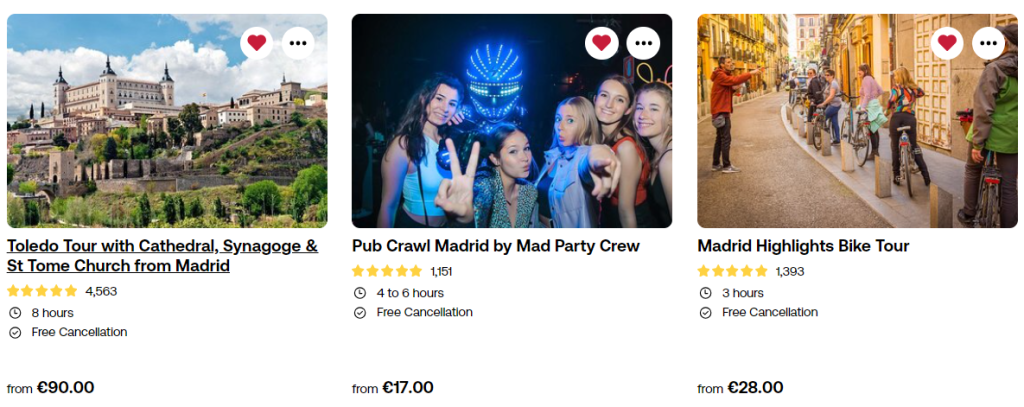Remove Pub Crawl Madrid from favorites
The width and height of the screenshot is (1024, 407).
click(x=602, y=42)
